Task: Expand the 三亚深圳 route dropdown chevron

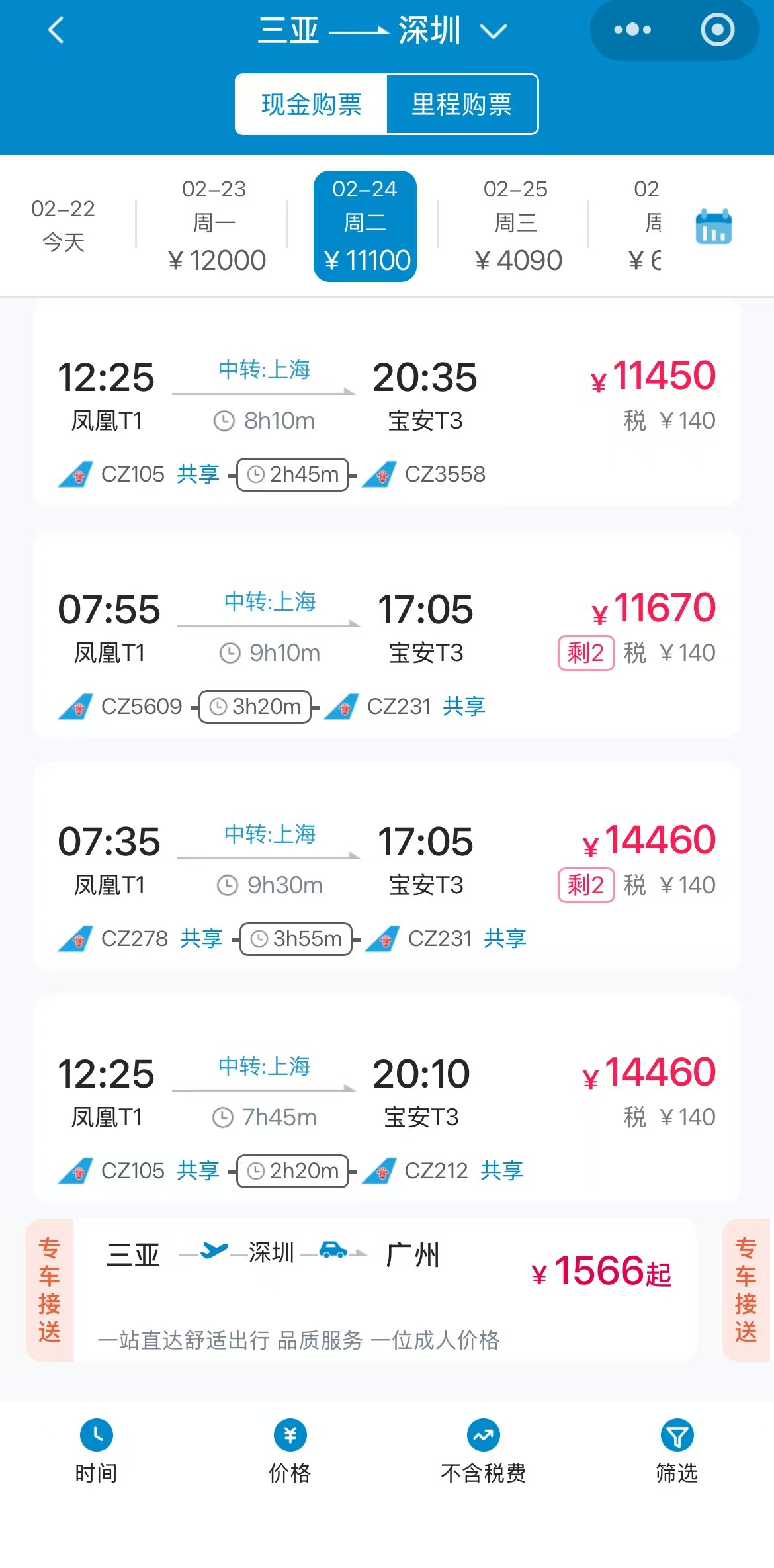Action: point(494,31)
